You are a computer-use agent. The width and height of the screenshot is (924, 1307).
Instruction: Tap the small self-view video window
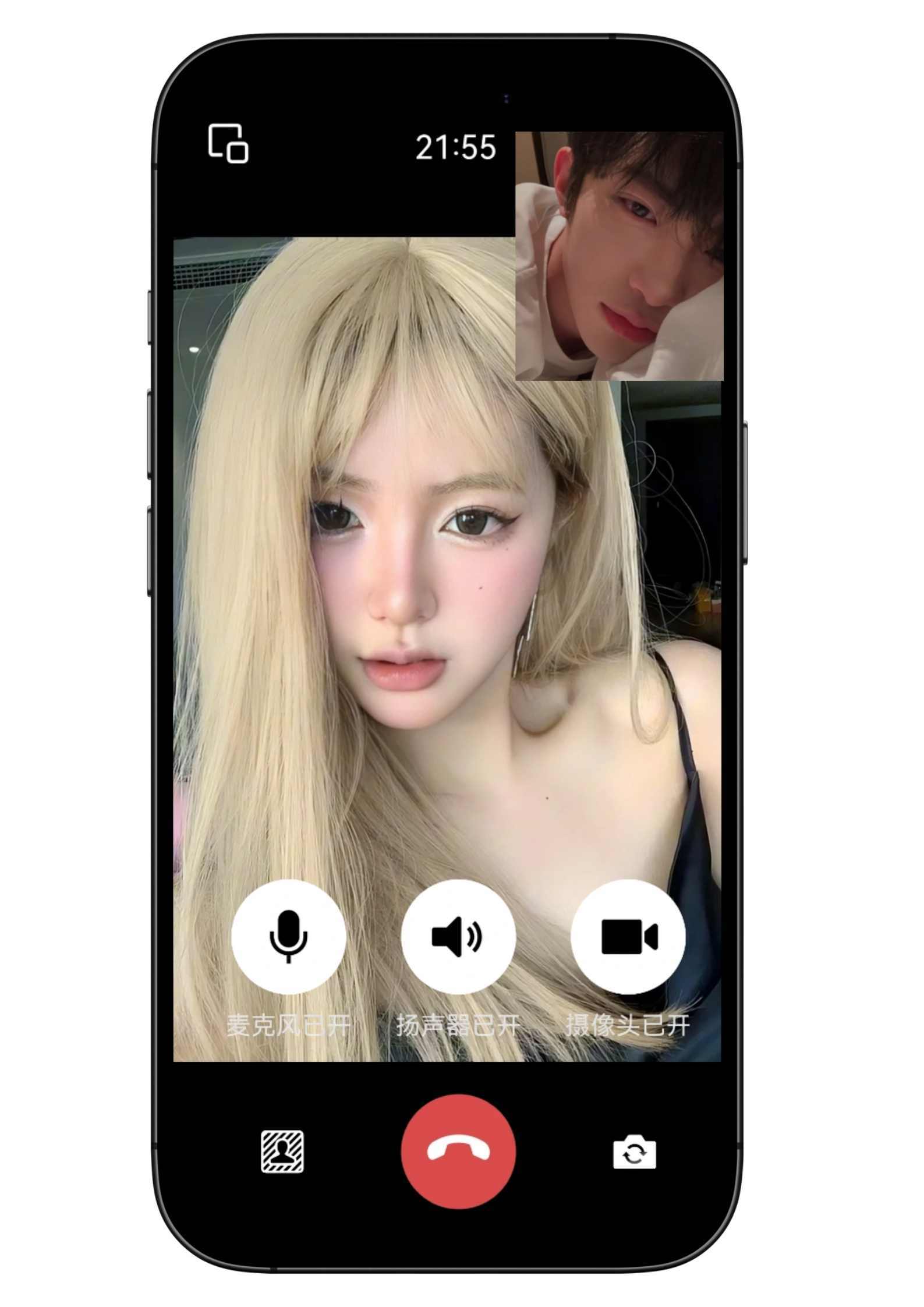click(x=619, y=256)
